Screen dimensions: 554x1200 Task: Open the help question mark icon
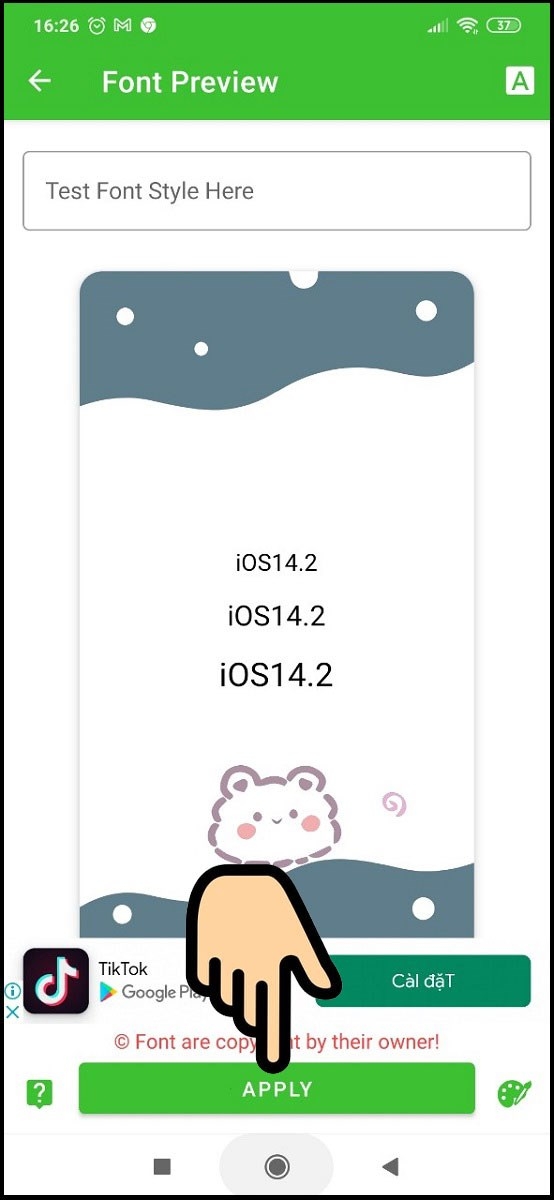pos(39,1093)
